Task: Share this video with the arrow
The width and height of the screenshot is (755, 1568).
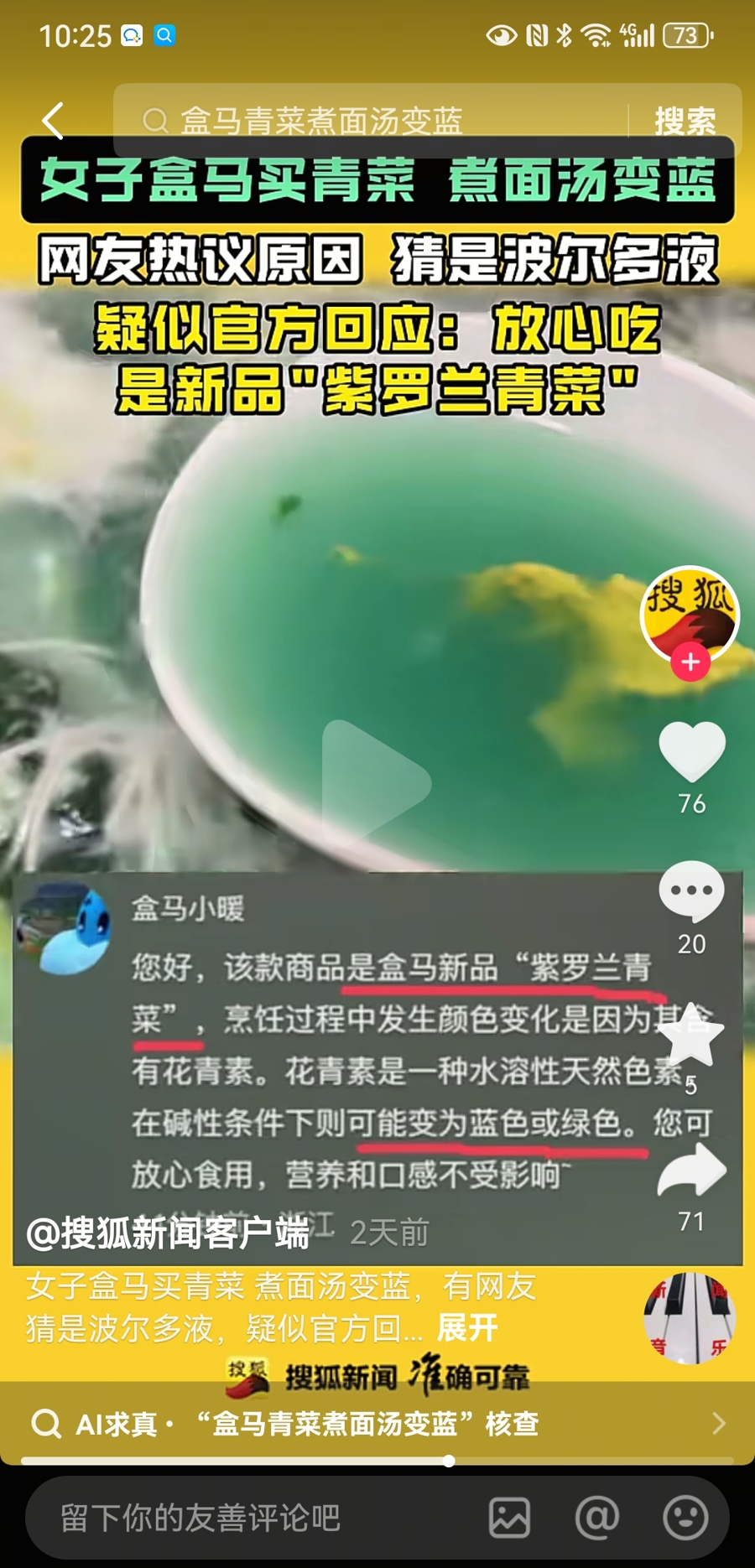Action: 692,1171
